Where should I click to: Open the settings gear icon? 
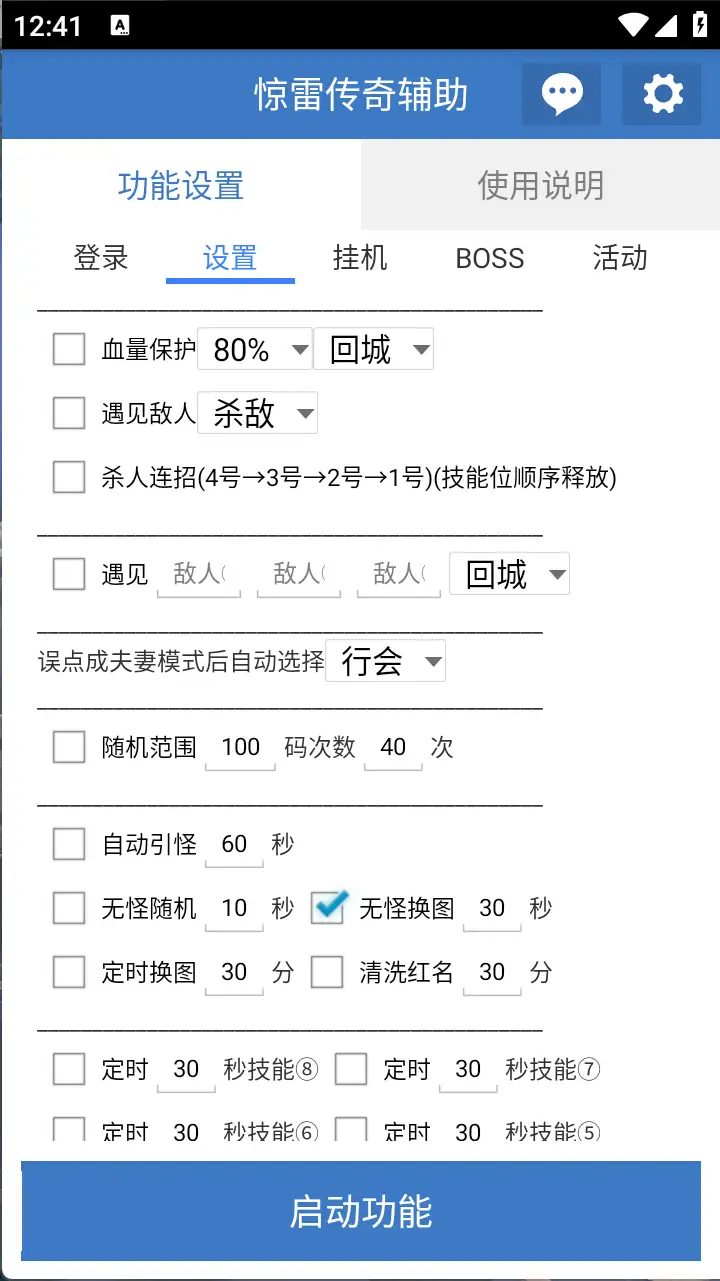point(662,94)
